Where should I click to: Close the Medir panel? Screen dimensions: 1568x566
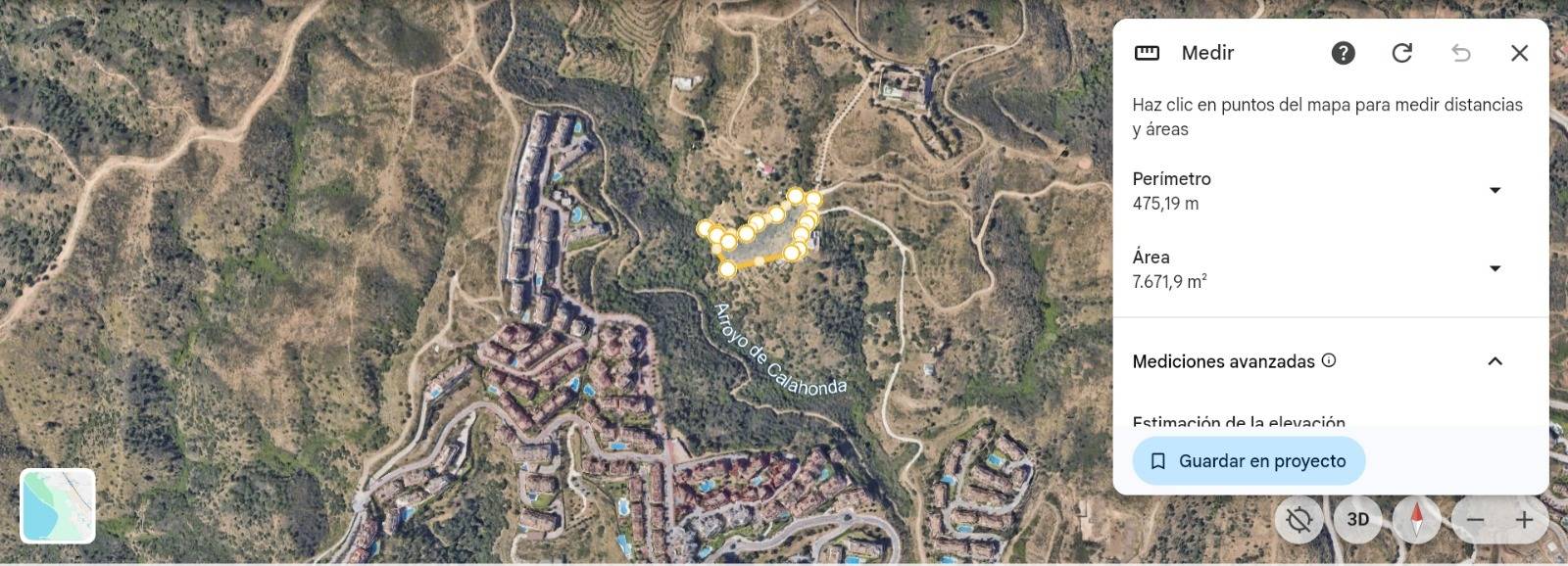1519,53
